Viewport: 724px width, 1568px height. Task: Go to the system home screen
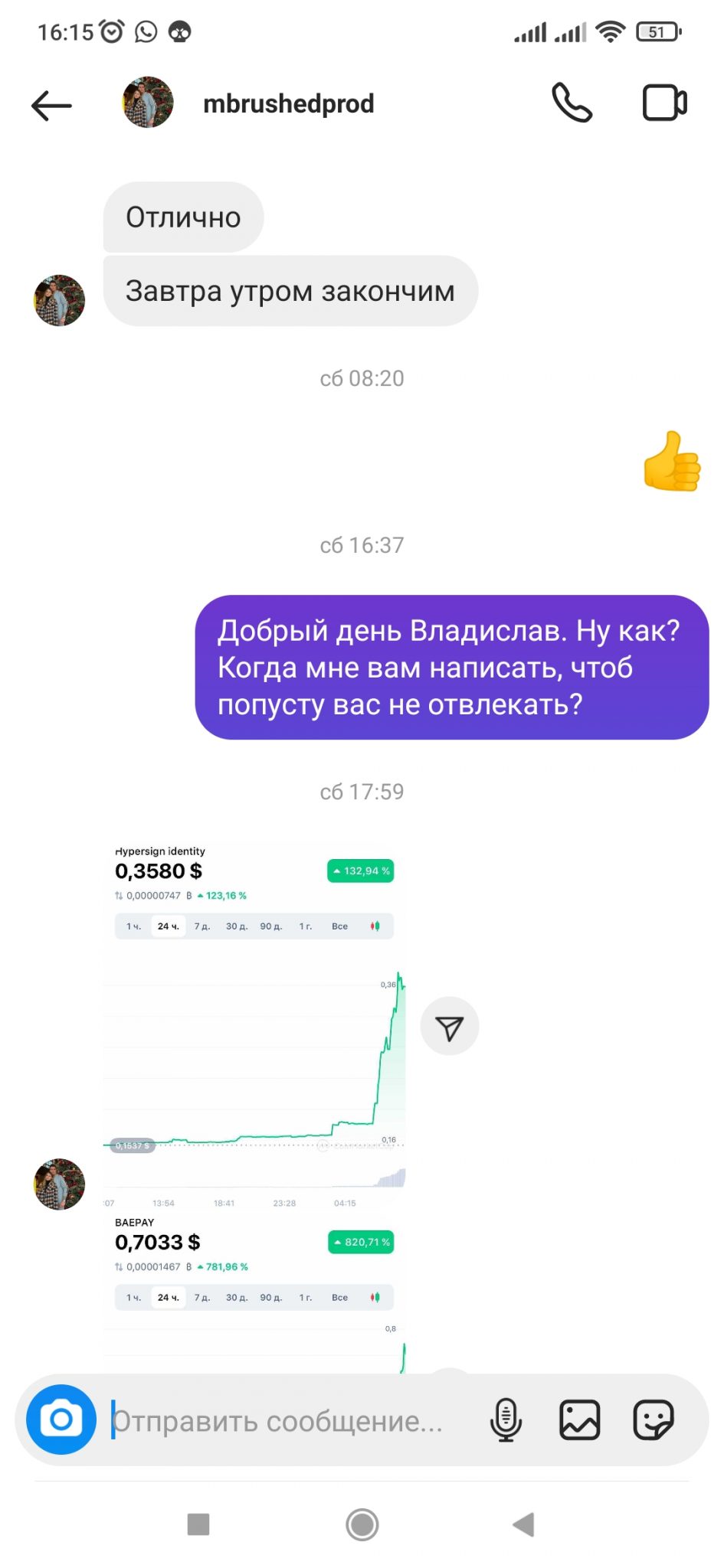pyautogui.click(x=362, y=1524)
